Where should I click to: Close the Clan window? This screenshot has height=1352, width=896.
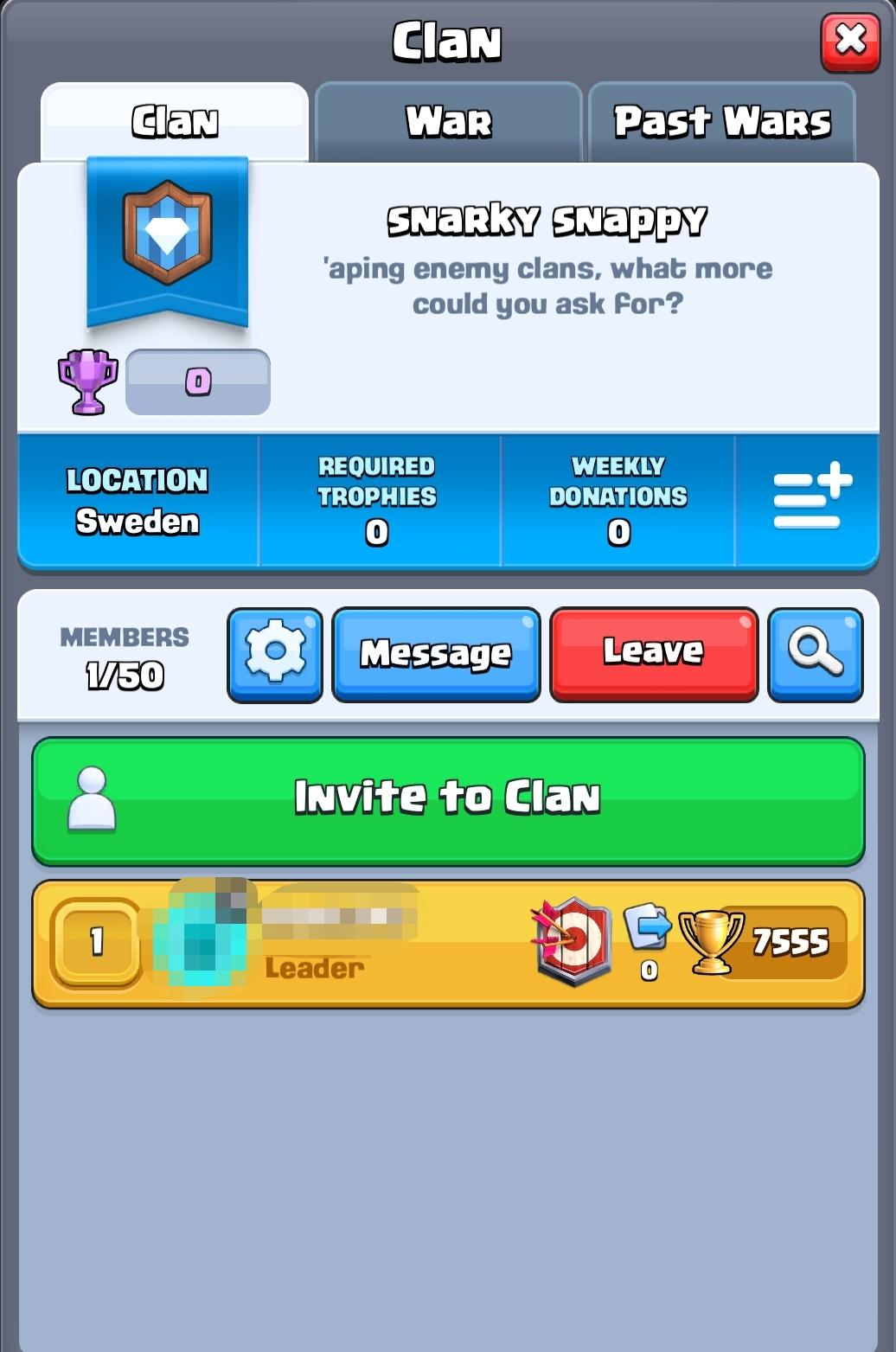point(850,41)
